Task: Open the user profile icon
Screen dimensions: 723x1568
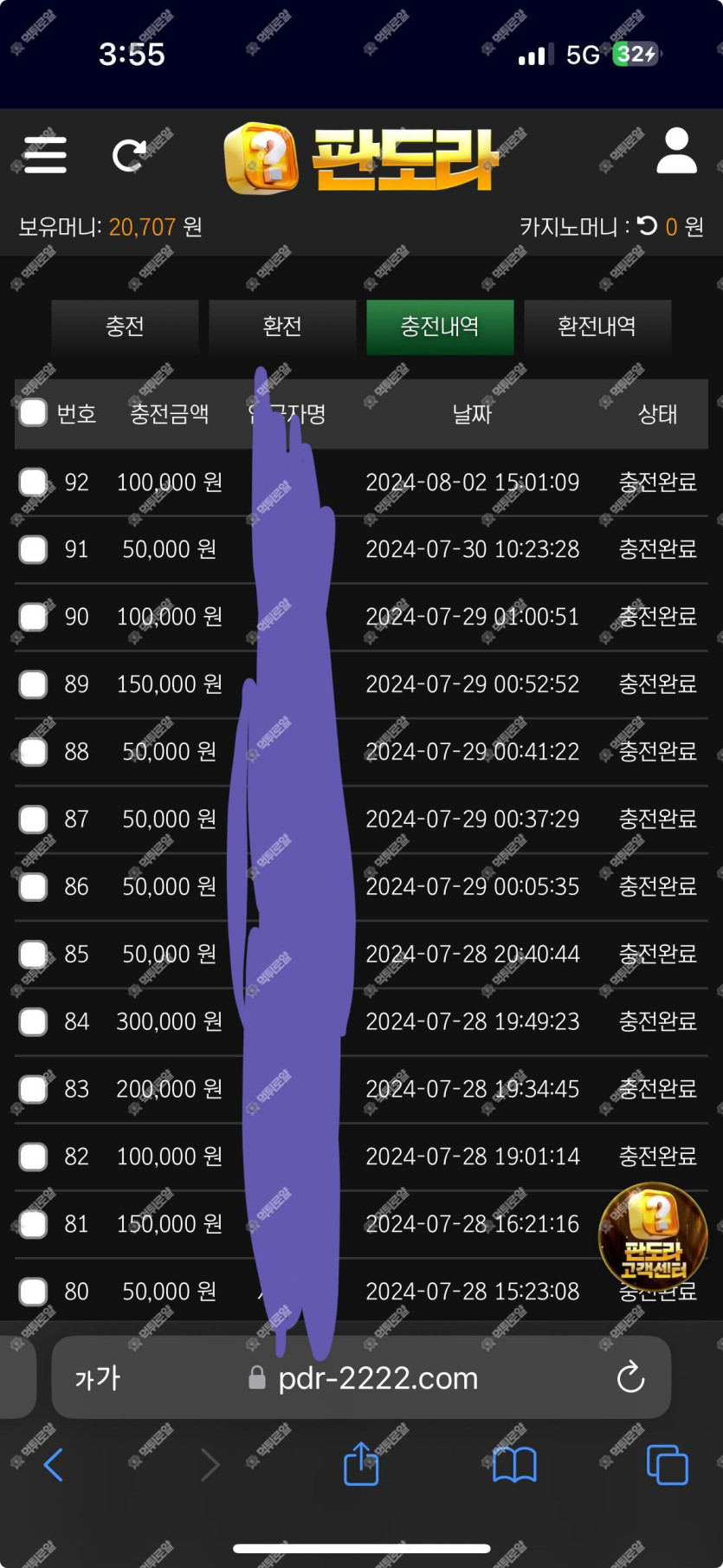Action: pyautogui.click(x=676, y=152)
